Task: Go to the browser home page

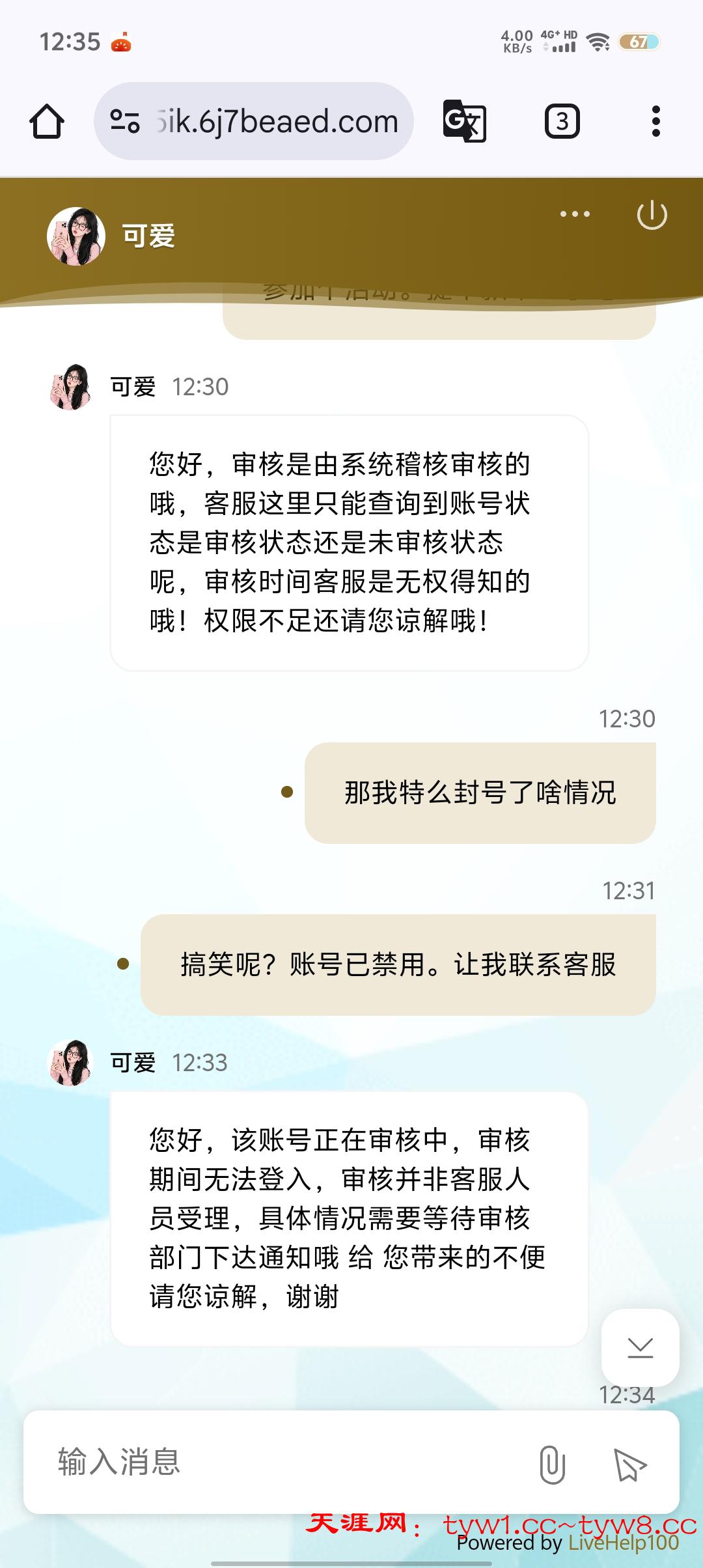Action: pos(47,122)
